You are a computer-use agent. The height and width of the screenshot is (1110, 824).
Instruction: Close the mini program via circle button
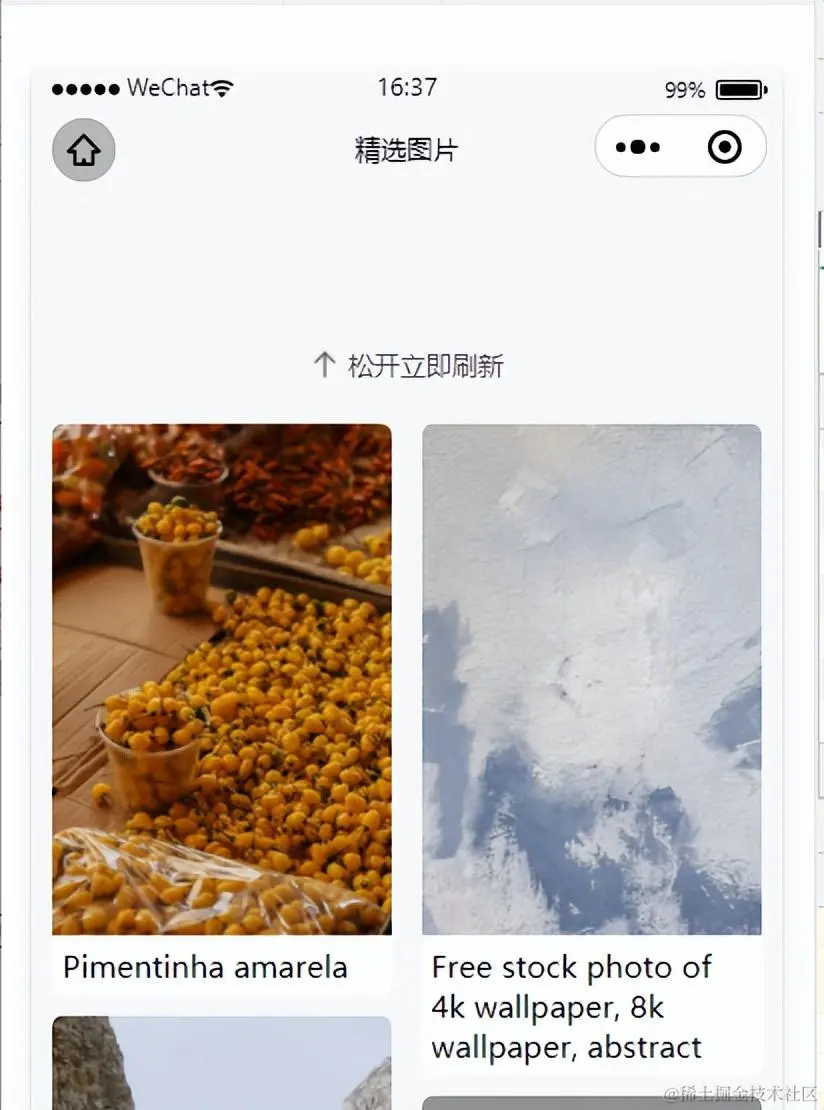(724, 148)
